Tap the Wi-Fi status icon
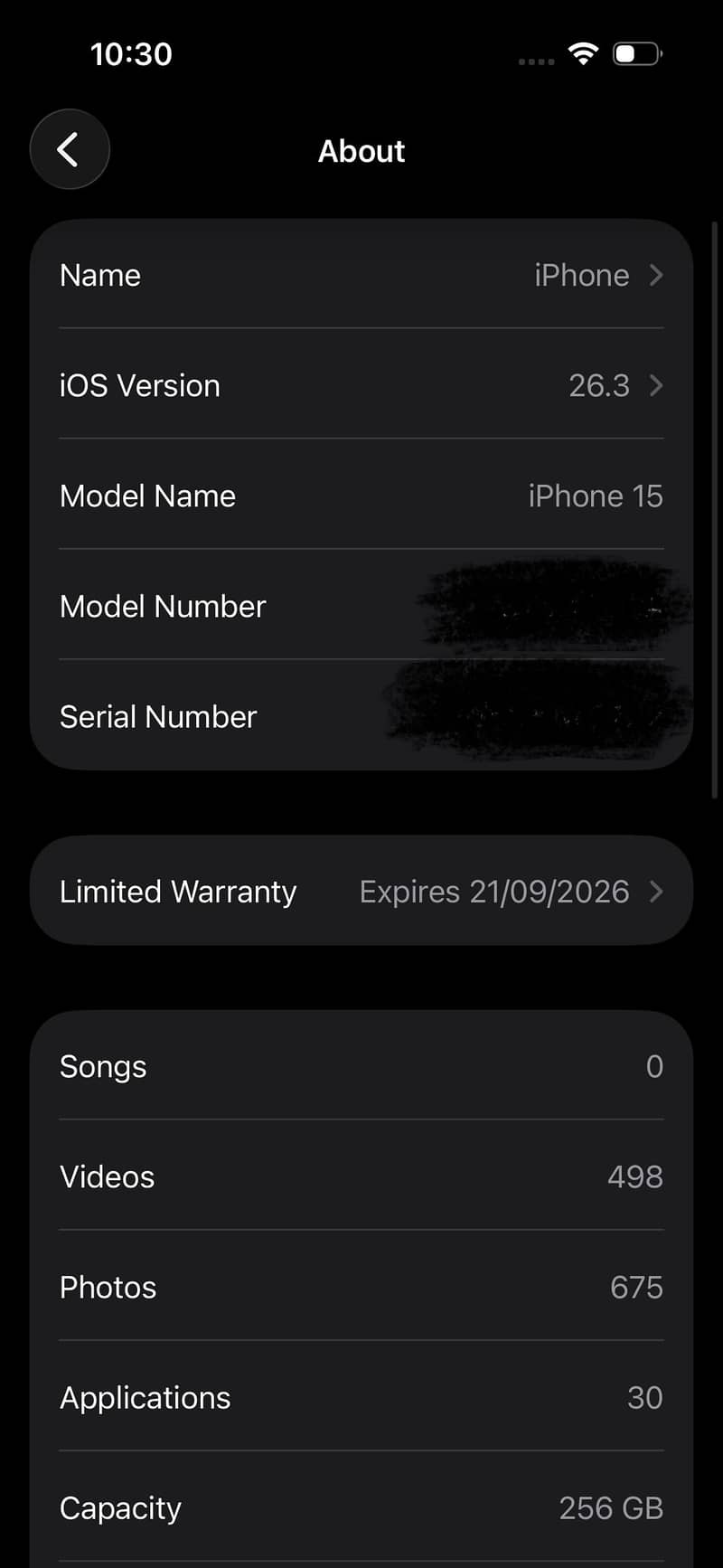Screen dimensions: 723x1568 583,53
